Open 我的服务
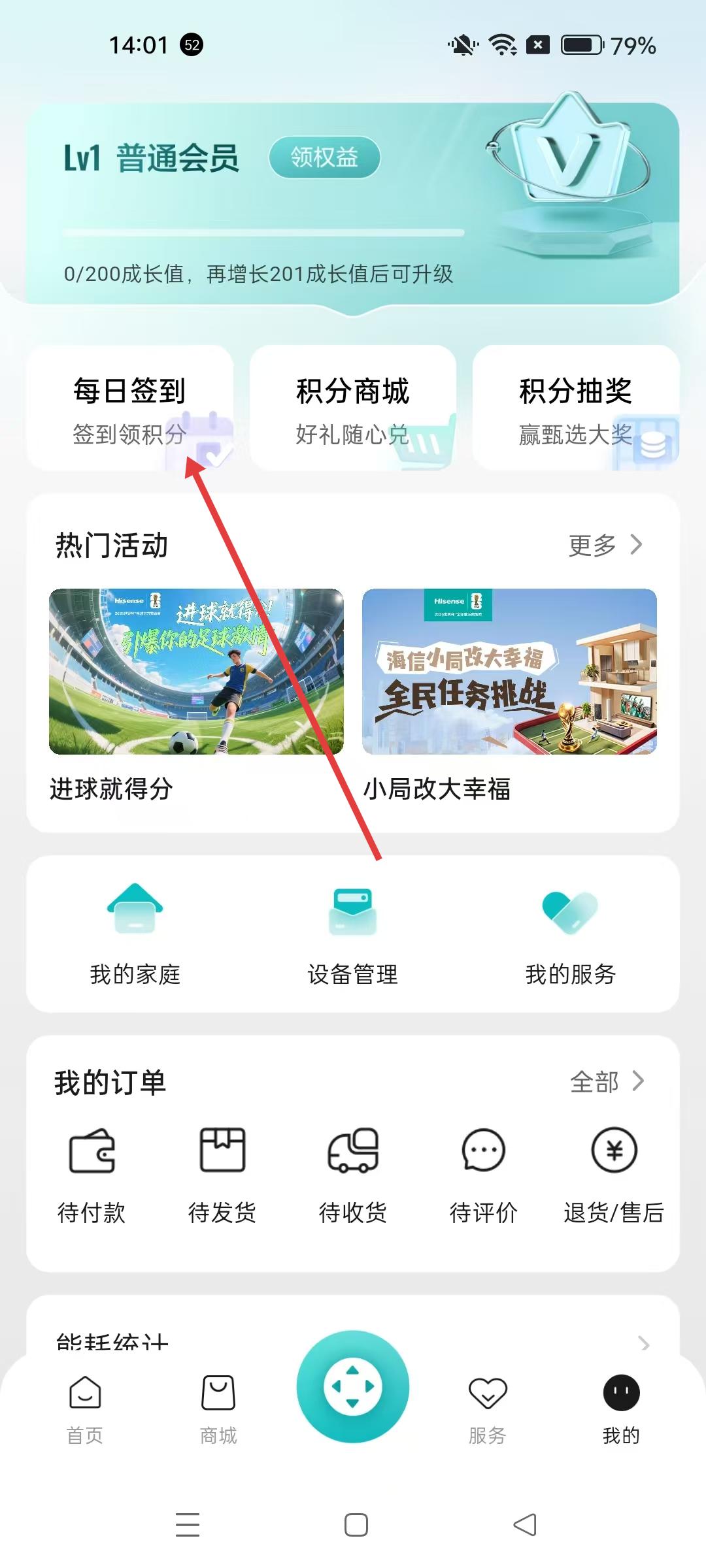 (570, 934)
